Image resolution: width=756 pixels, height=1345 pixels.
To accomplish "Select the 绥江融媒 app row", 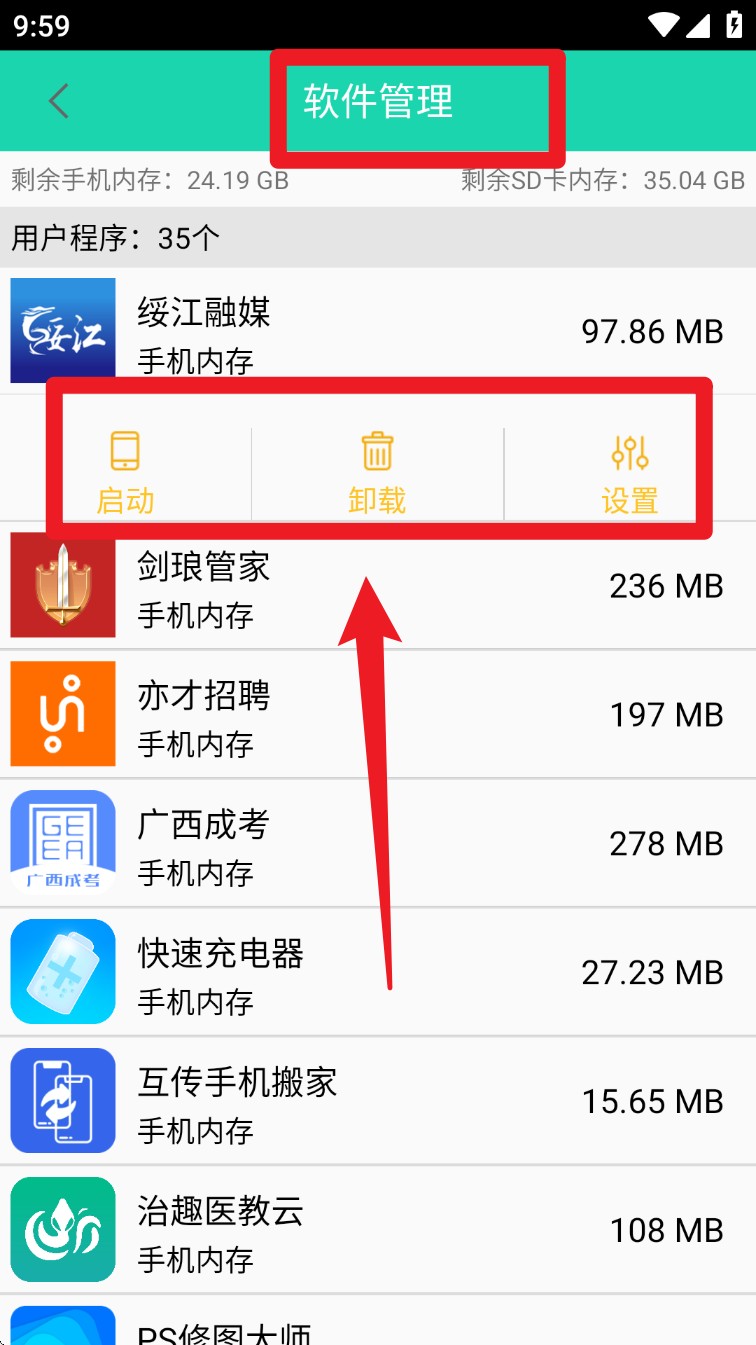I will pyautogui.click(x=378, y=331).
